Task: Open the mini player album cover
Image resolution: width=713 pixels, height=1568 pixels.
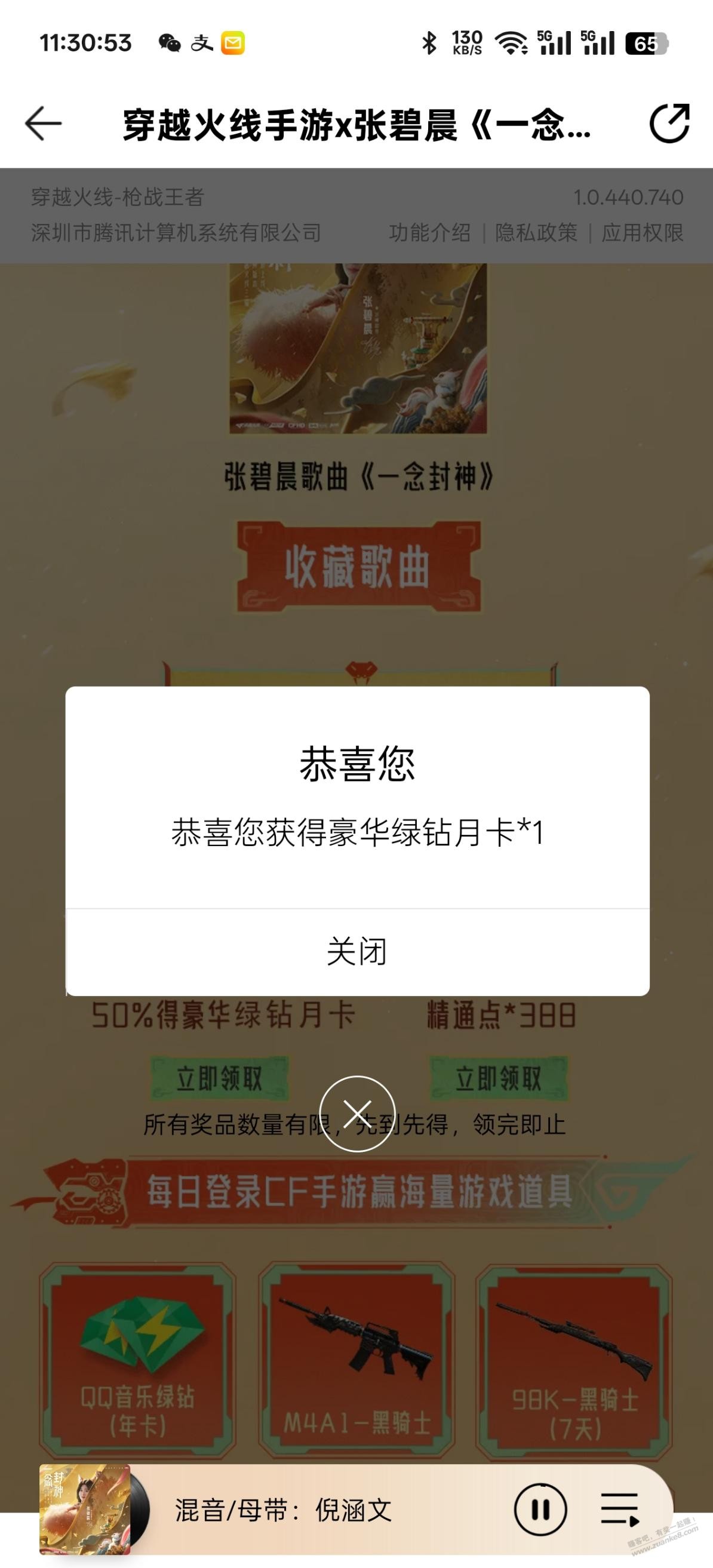Action: click(x=85, y=1509)
